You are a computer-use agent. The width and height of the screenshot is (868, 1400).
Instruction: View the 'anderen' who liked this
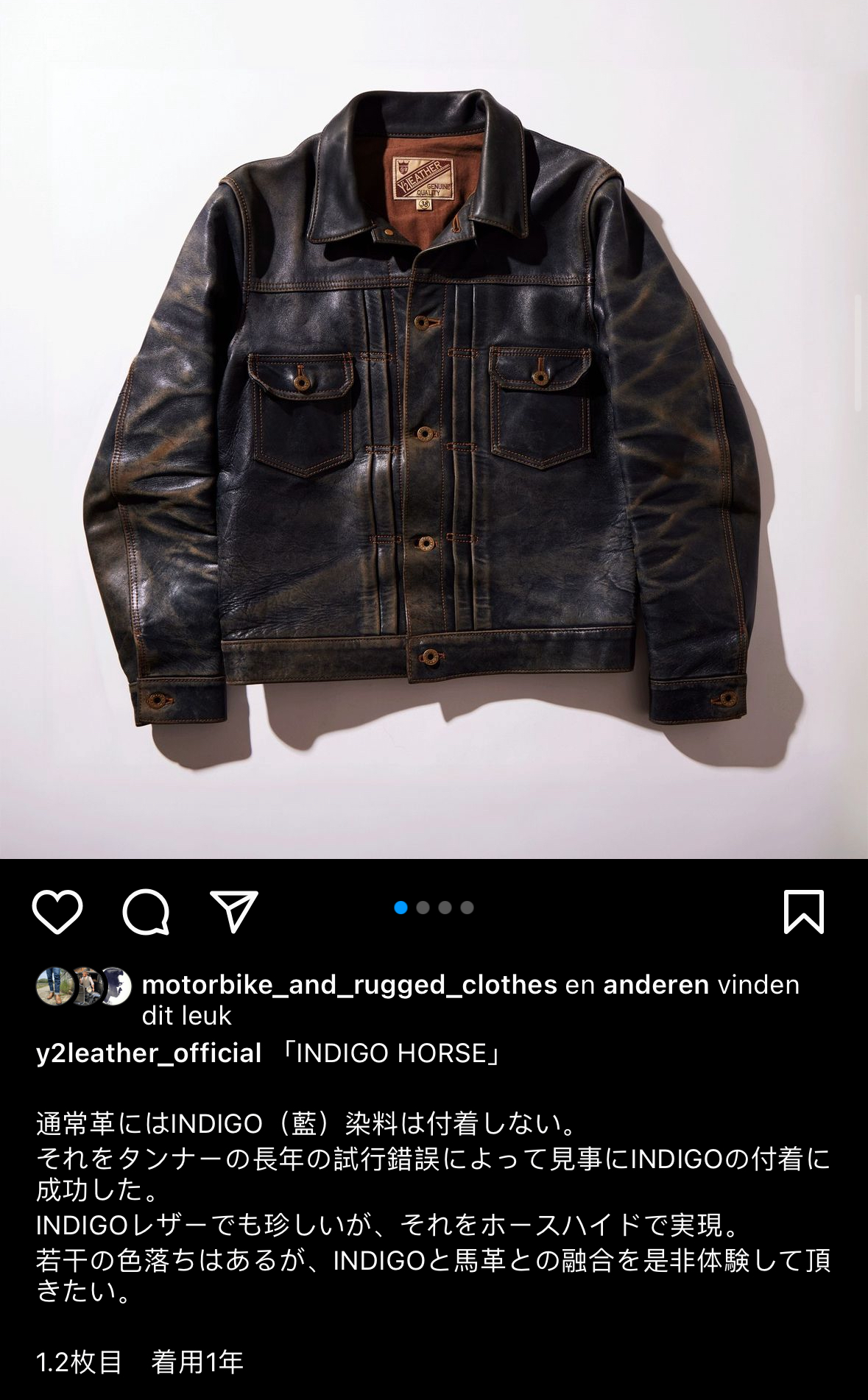[656, 985]
